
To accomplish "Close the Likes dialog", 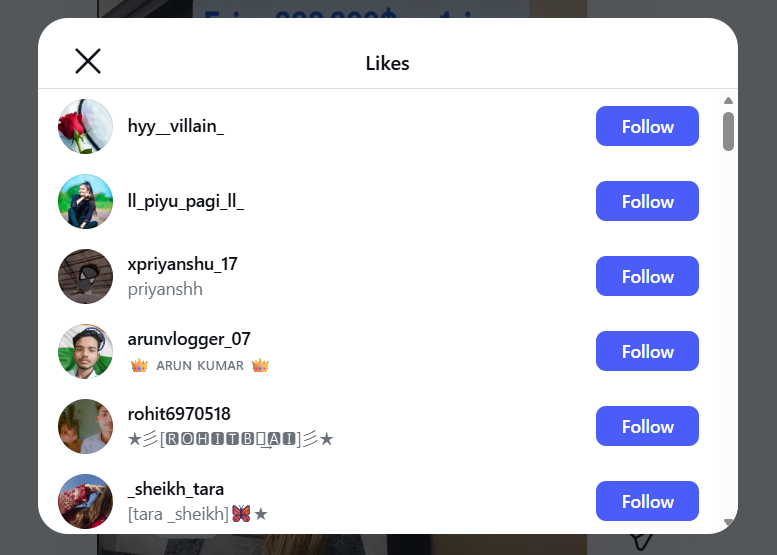I will 88,62.
